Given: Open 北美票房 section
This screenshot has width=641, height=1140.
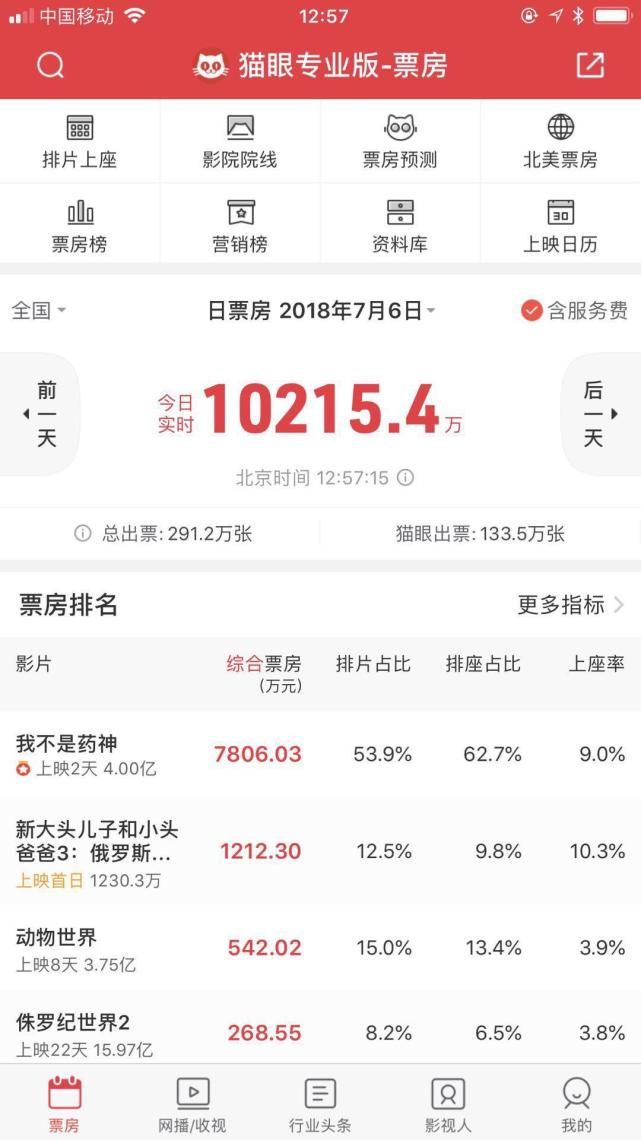Looking at the screenshot, I should [560, 142].
